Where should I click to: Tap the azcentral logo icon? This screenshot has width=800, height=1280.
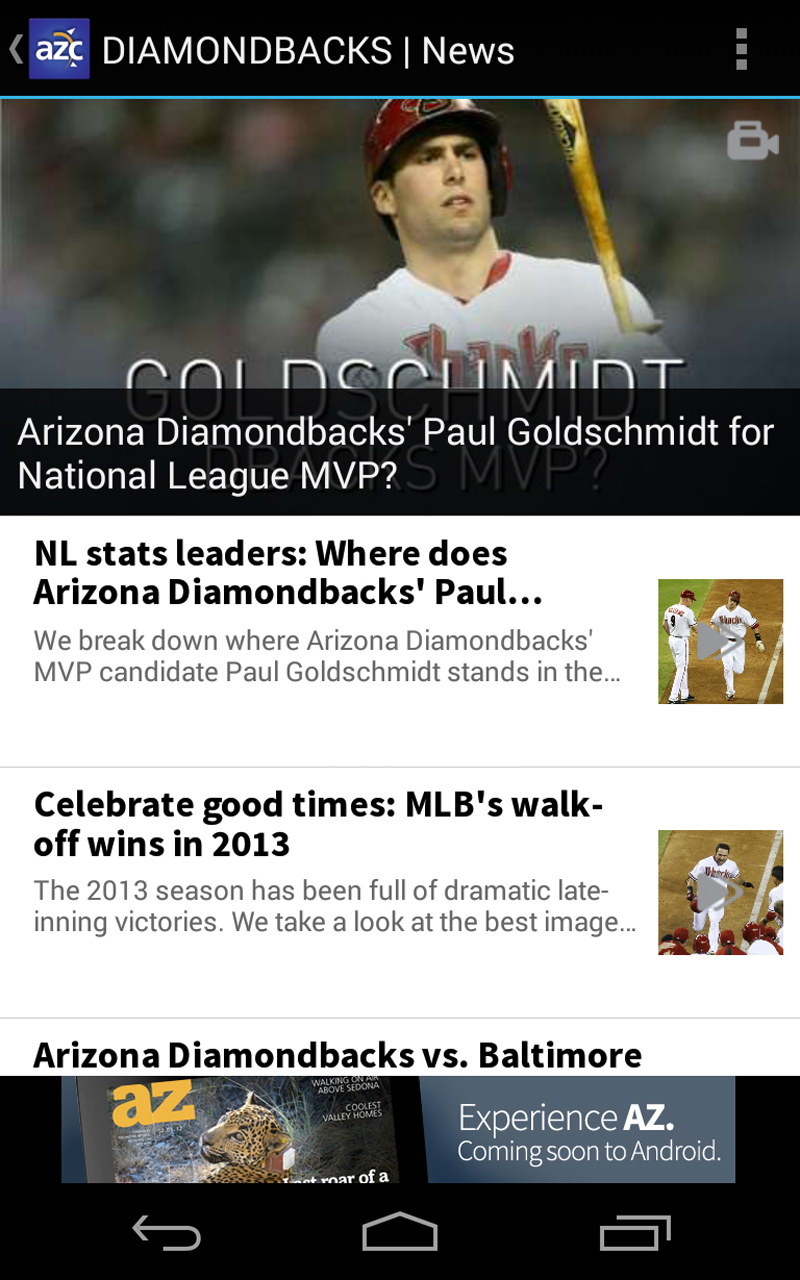click(x=60, y=48)
